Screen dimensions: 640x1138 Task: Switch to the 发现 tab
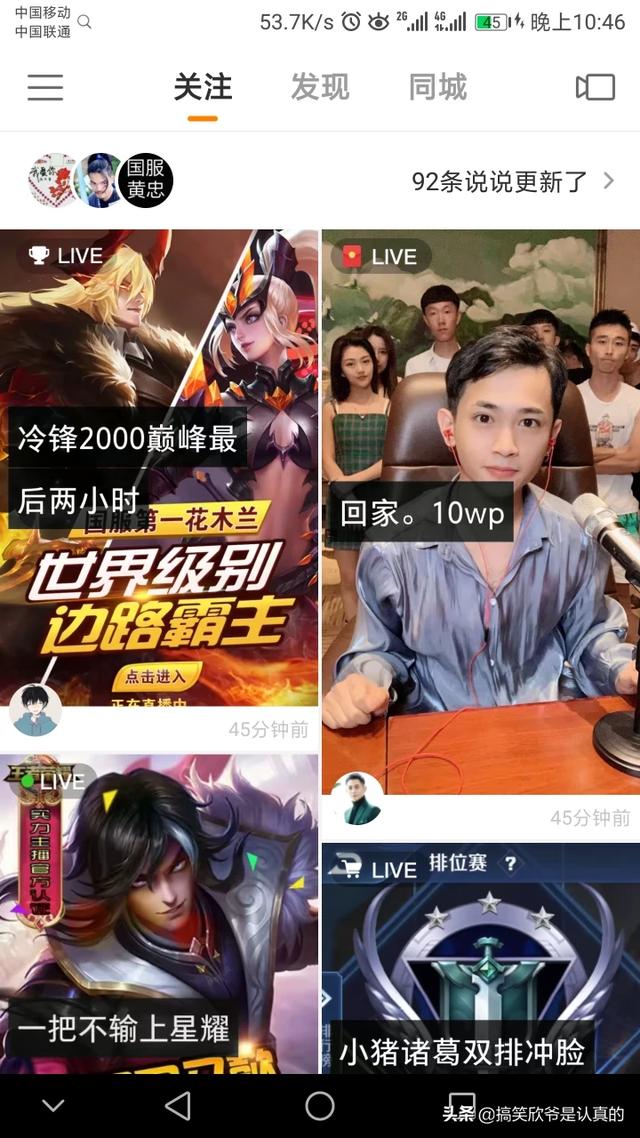click(x=320, y=88)
